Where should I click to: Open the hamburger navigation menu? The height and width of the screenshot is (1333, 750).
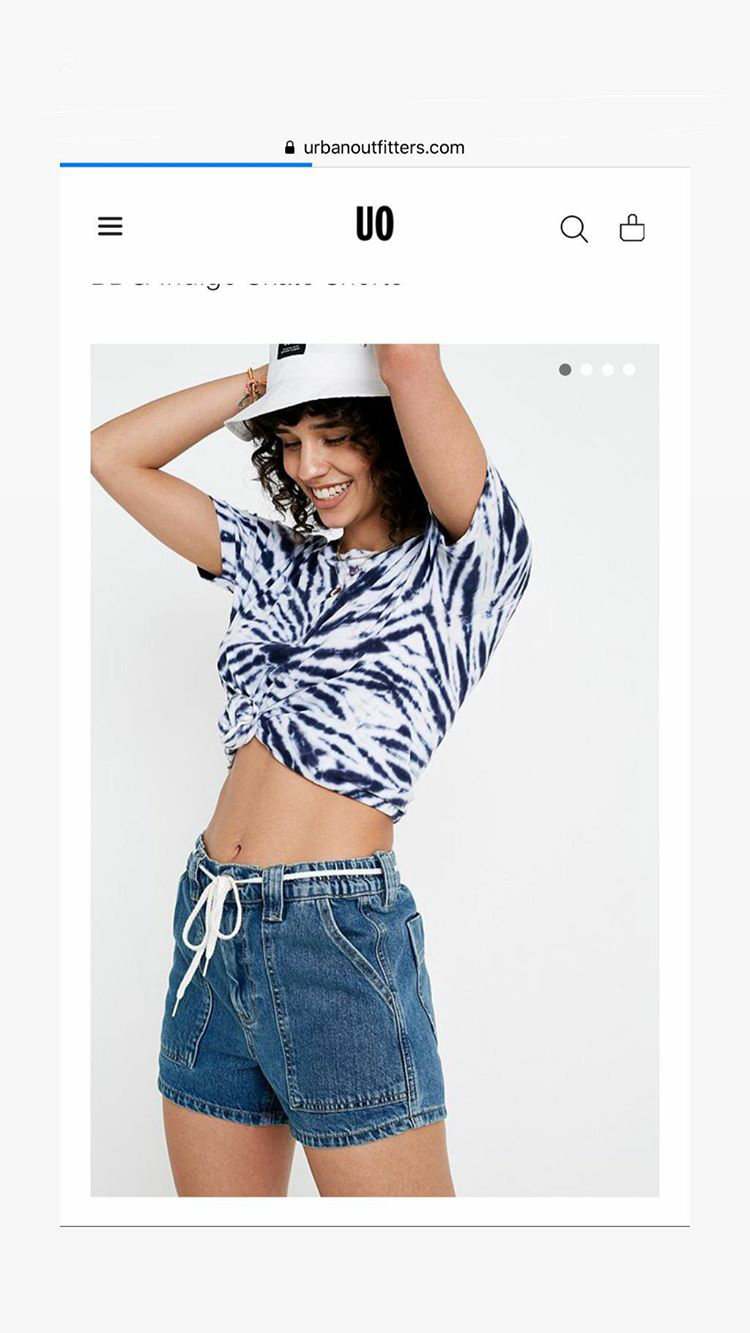[110, 227]
